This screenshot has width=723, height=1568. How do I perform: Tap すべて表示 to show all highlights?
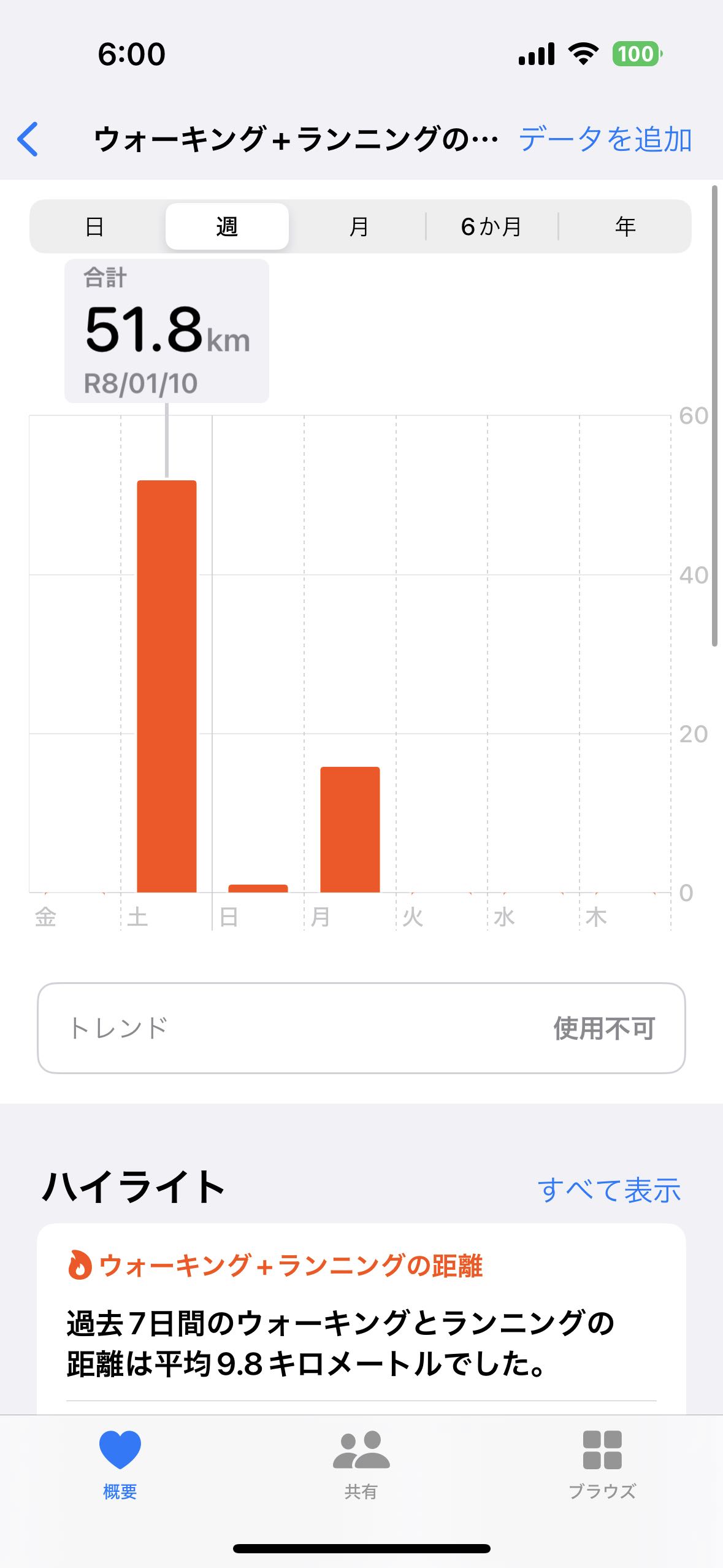pos(609,1190)
